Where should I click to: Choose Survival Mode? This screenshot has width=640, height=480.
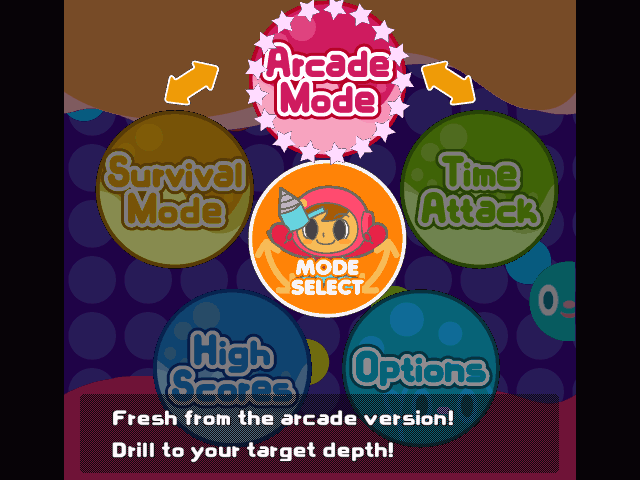click(x=174, y=190)
